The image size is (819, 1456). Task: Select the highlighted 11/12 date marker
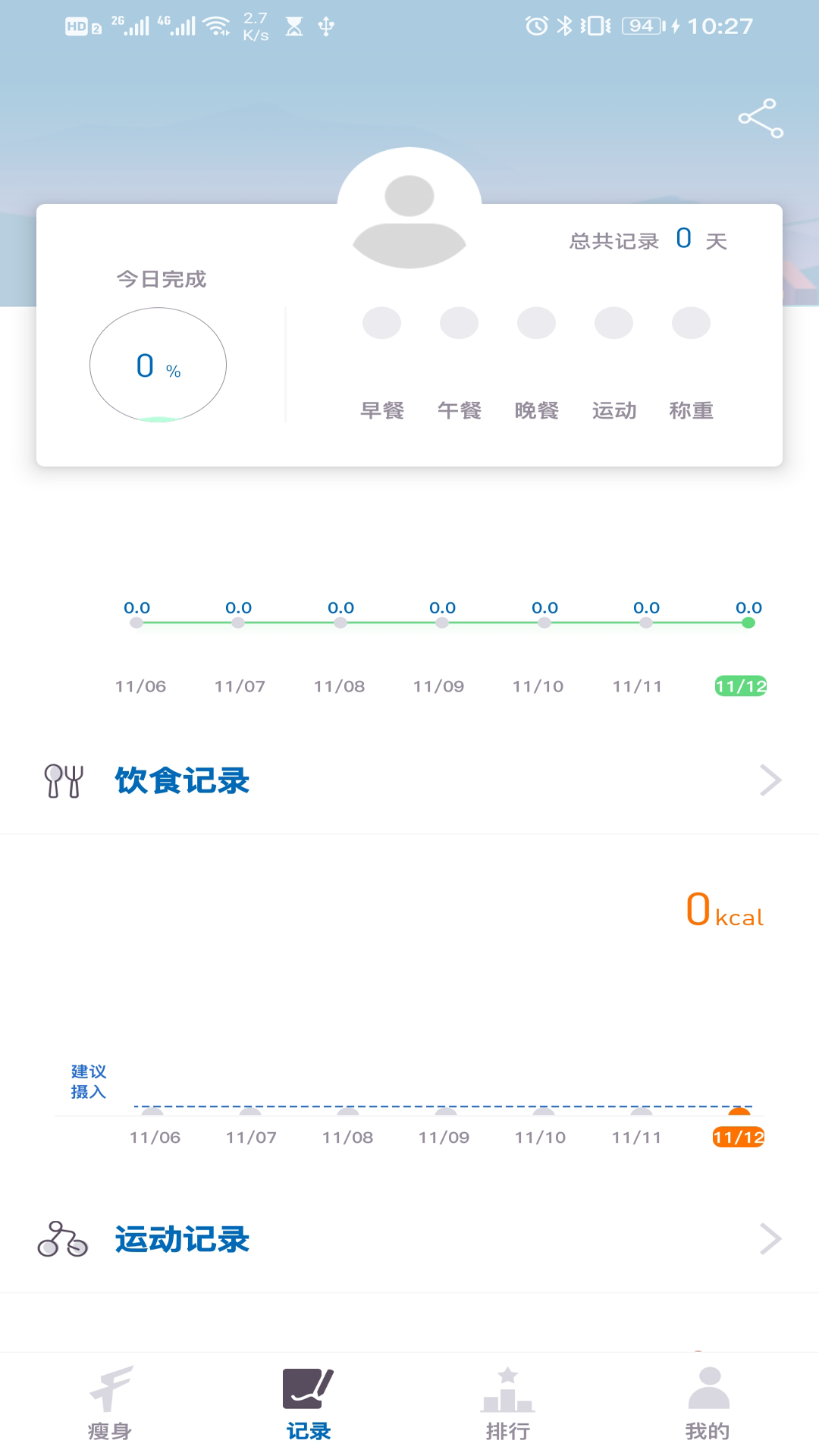pyautogui.click(x=741, y=686)
